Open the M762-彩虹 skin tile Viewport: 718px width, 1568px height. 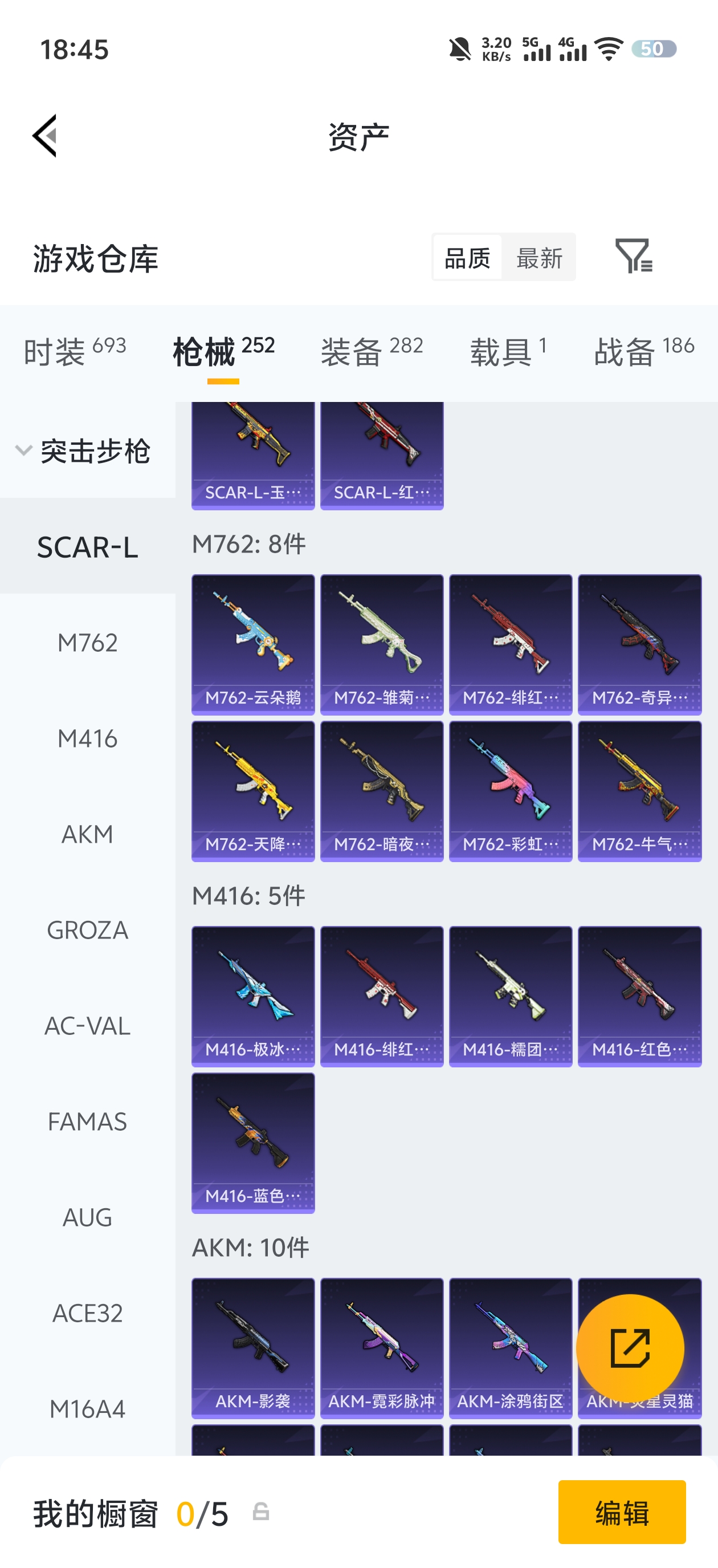coord(511,791)
